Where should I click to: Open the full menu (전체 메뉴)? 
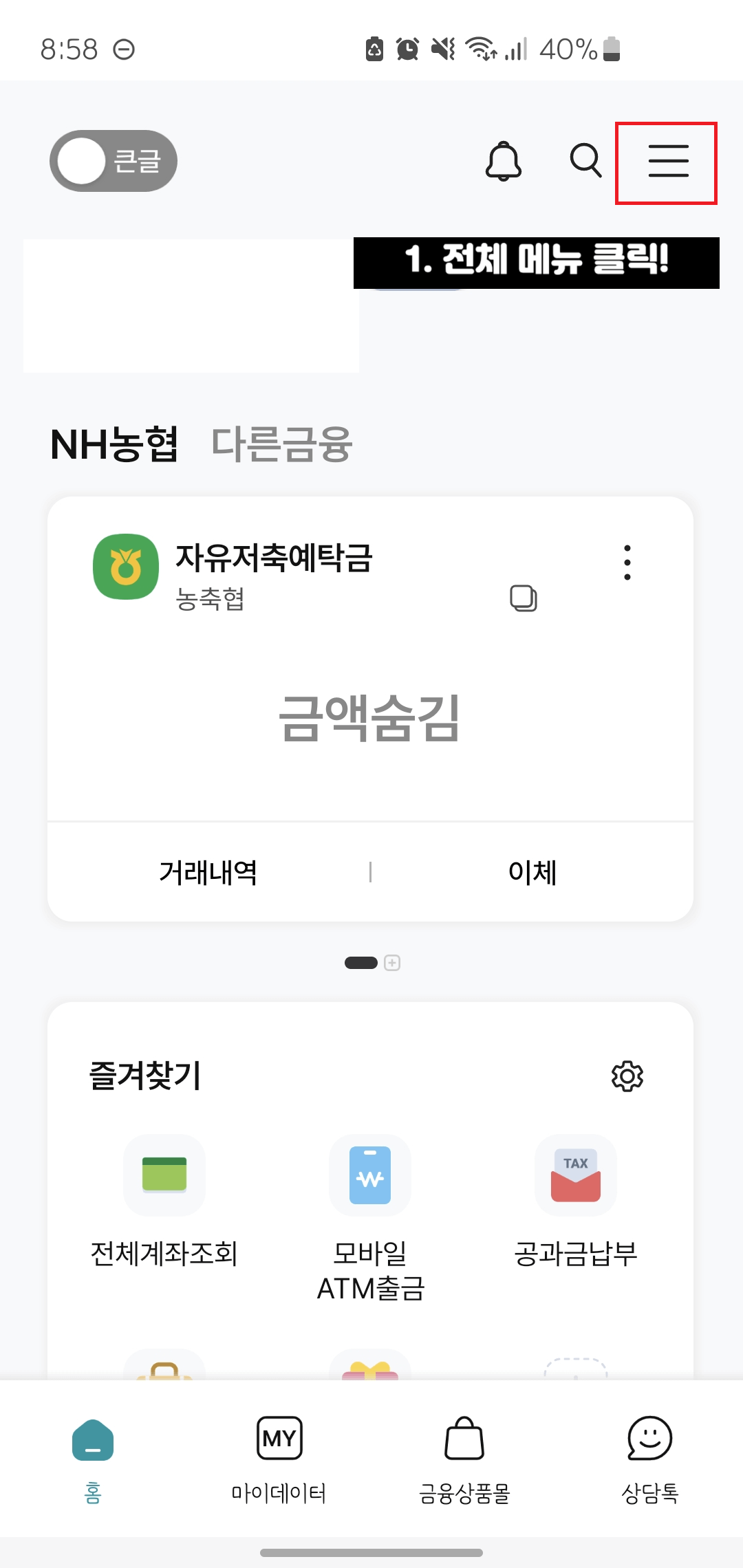pos(667,162)
